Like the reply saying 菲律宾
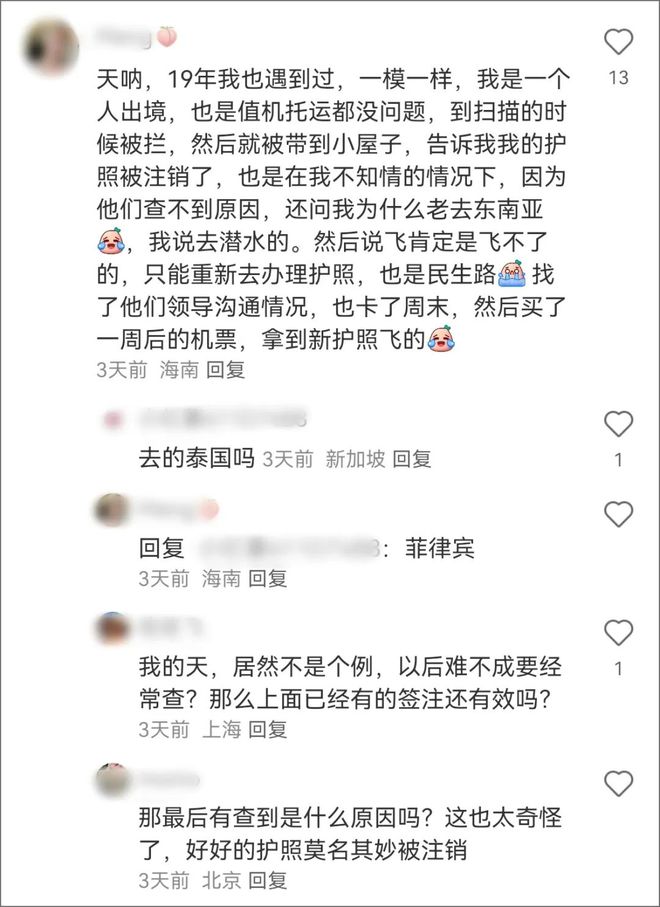660x907 pixels. (x=619, y=514)
